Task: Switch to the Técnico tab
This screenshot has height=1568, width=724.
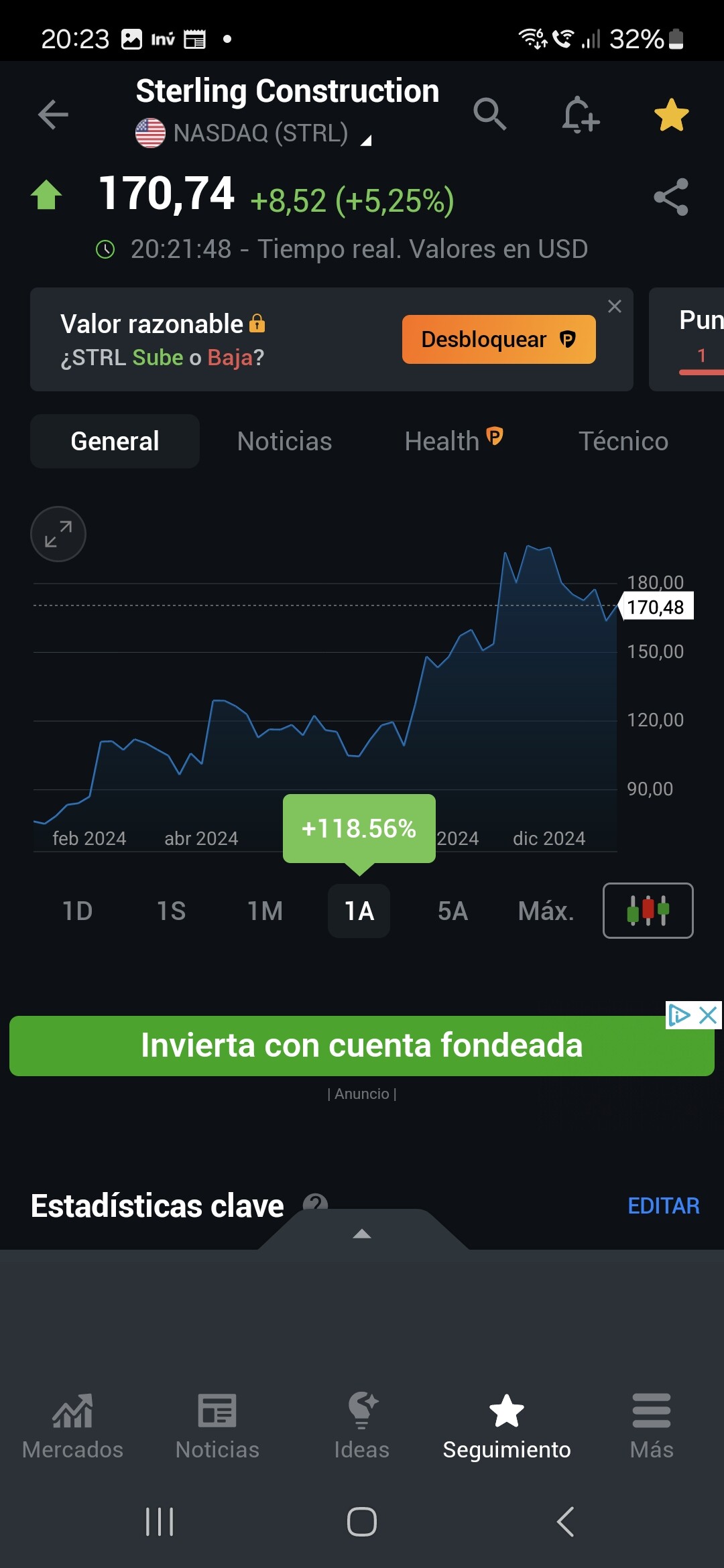Action: coord(623,442)
